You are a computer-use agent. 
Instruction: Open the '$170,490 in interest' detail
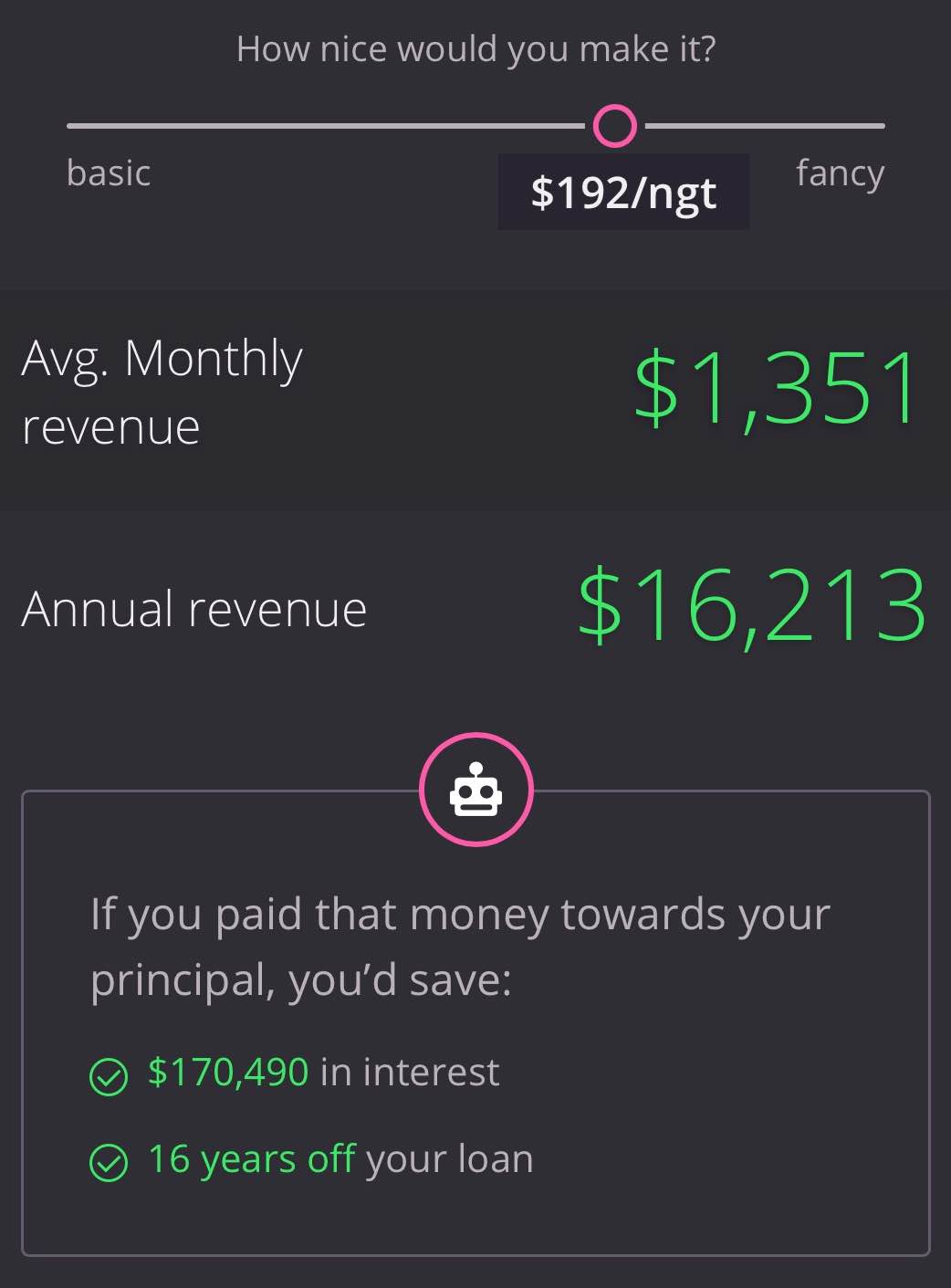point(323,1073)
